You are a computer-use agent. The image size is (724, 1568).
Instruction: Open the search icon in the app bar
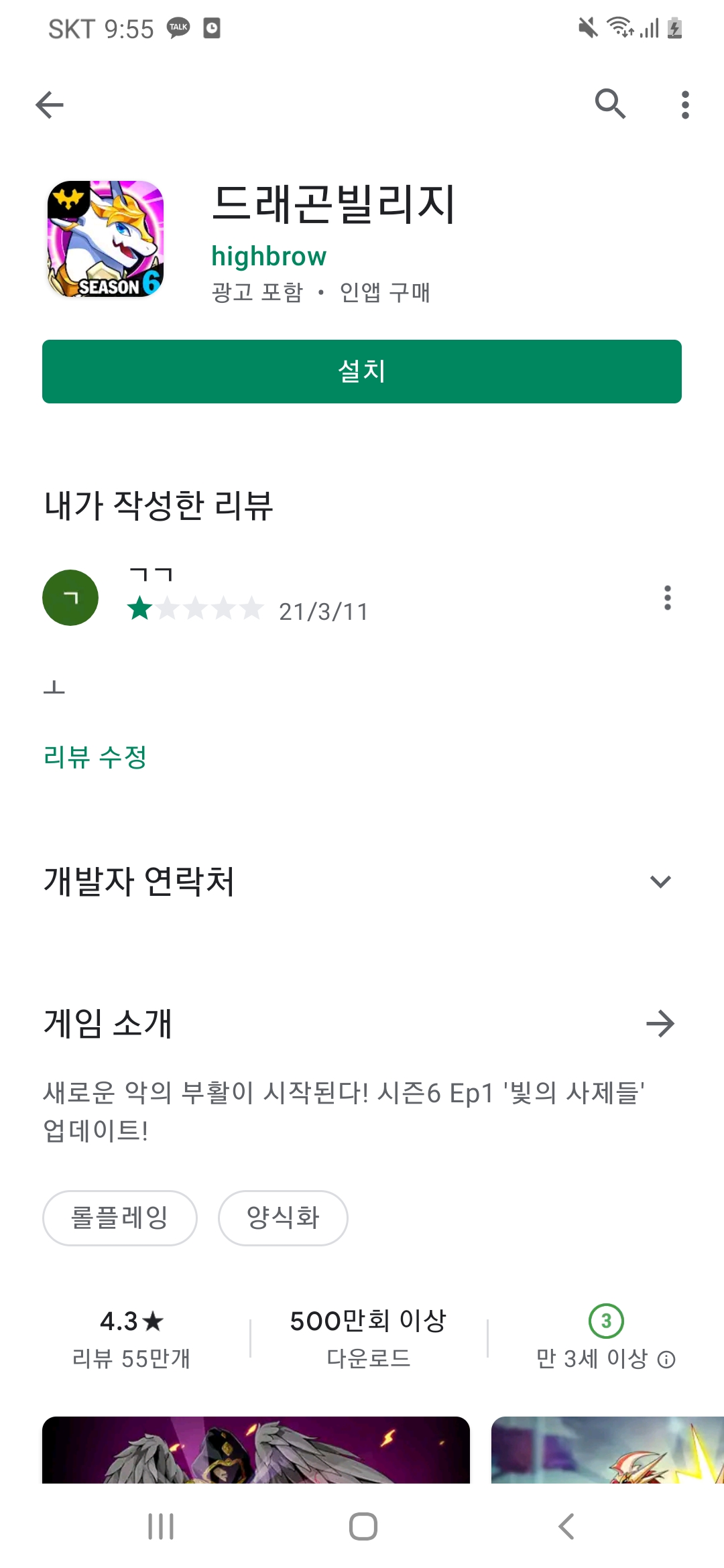coord(610,104)
